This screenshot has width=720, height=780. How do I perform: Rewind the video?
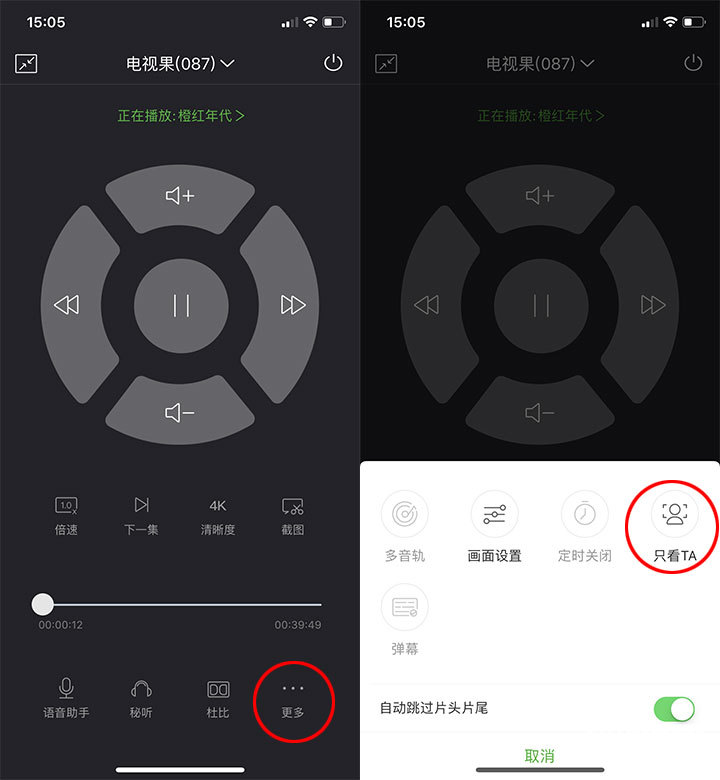[x=67, y=305]
